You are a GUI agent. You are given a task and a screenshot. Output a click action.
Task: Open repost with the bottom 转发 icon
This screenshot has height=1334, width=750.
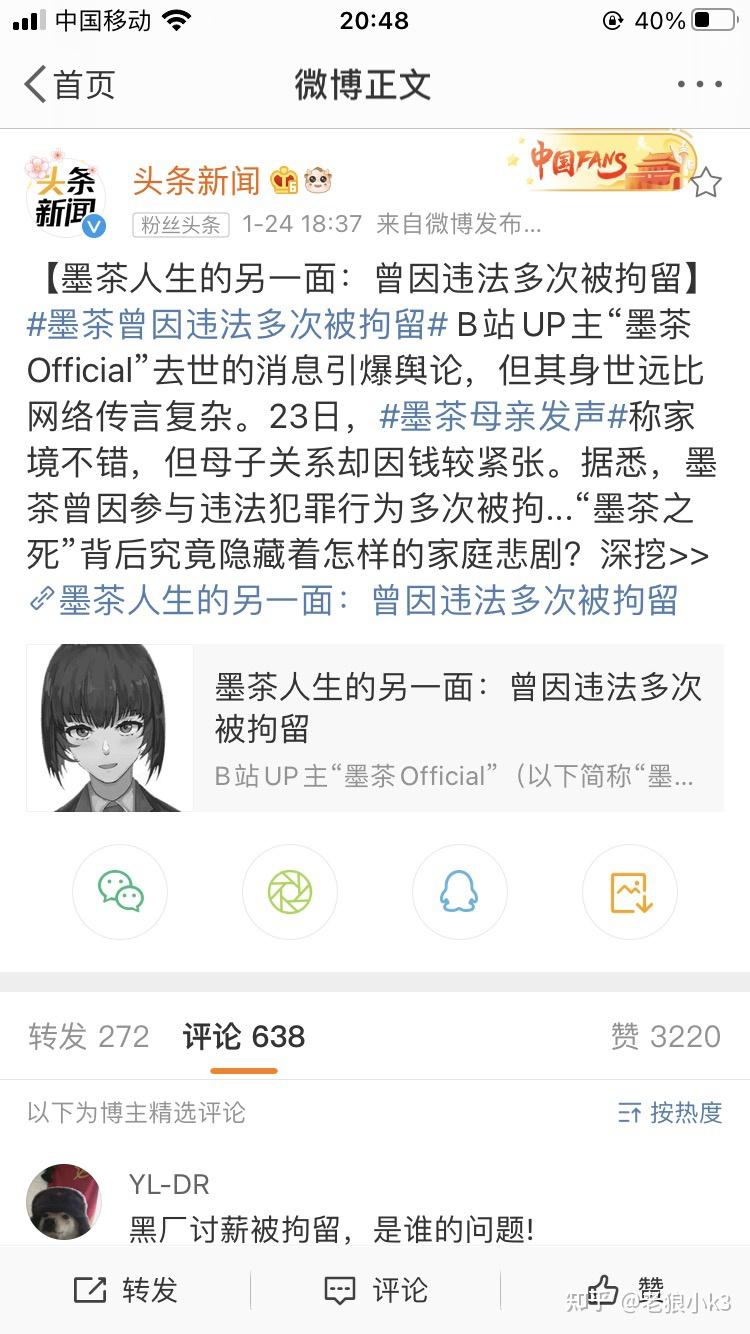(x=122, y=1290)
